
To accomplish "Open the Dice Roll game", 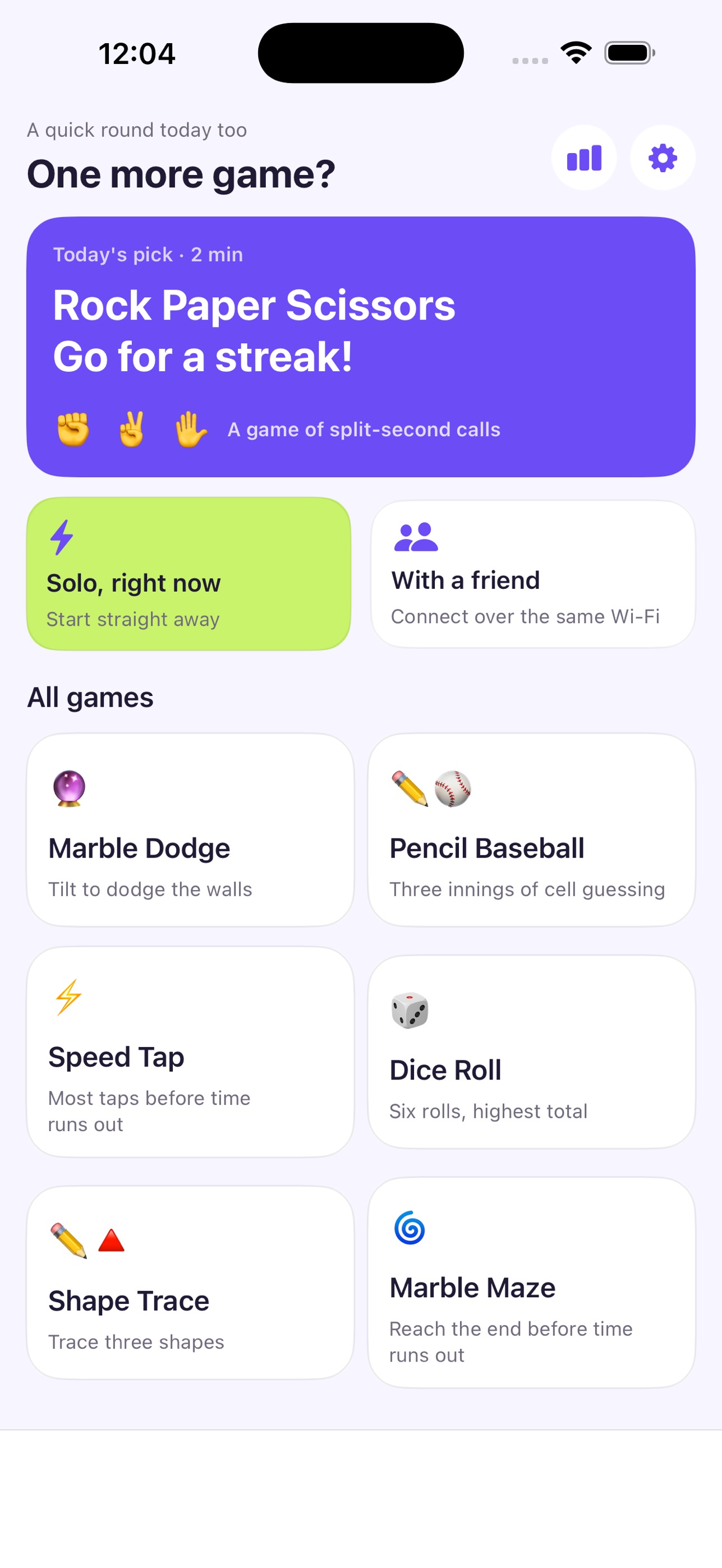I will point(531,1052).
